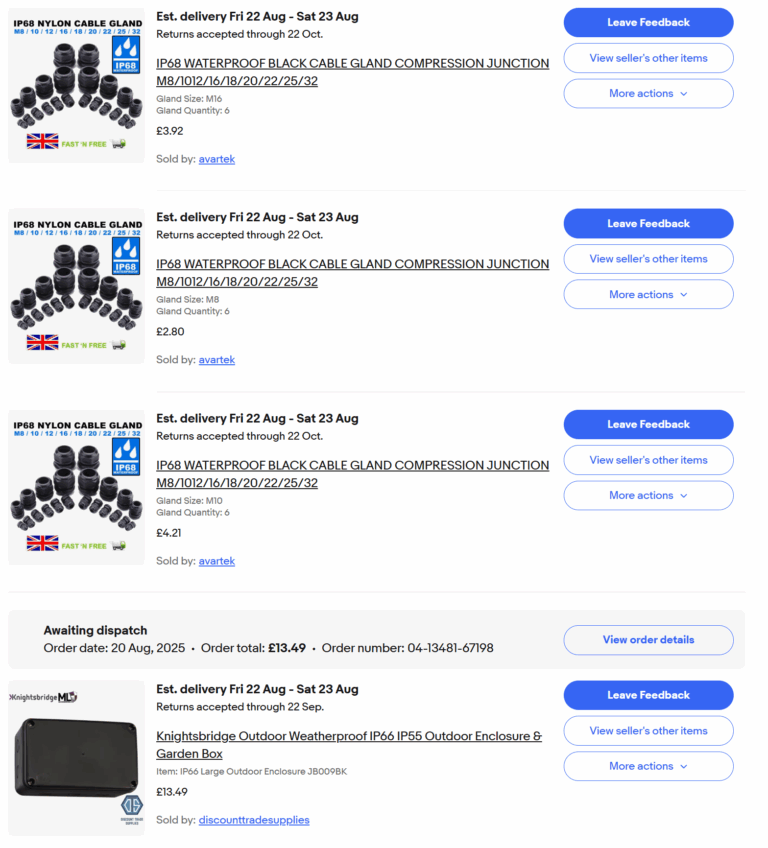Leave Feedback for the M8 cable gland
The width and height of the screenshot is (768, 848).
(x=648, y=223)
